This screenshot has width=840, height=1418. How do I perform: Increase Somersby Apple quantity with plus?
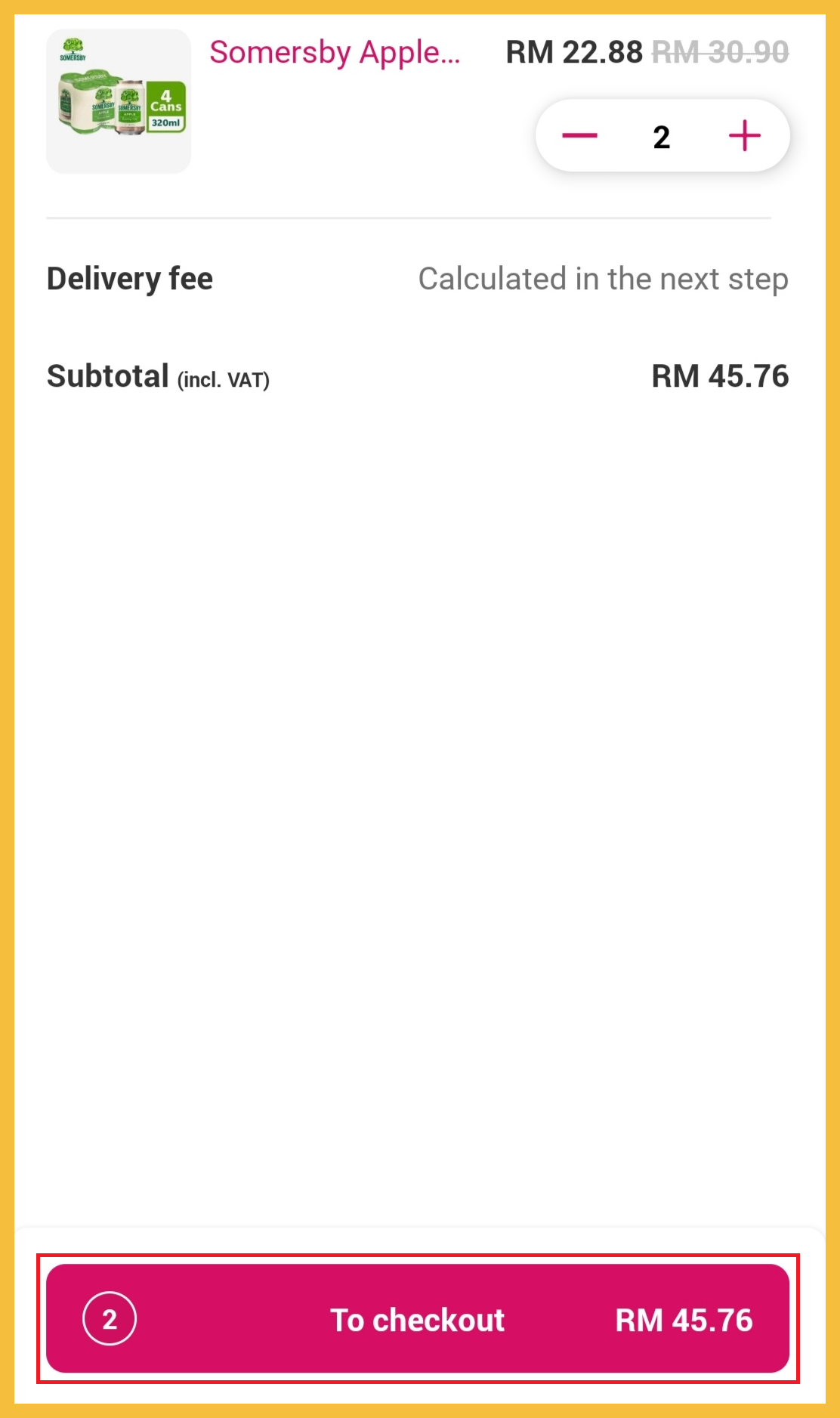pos(744,136)
